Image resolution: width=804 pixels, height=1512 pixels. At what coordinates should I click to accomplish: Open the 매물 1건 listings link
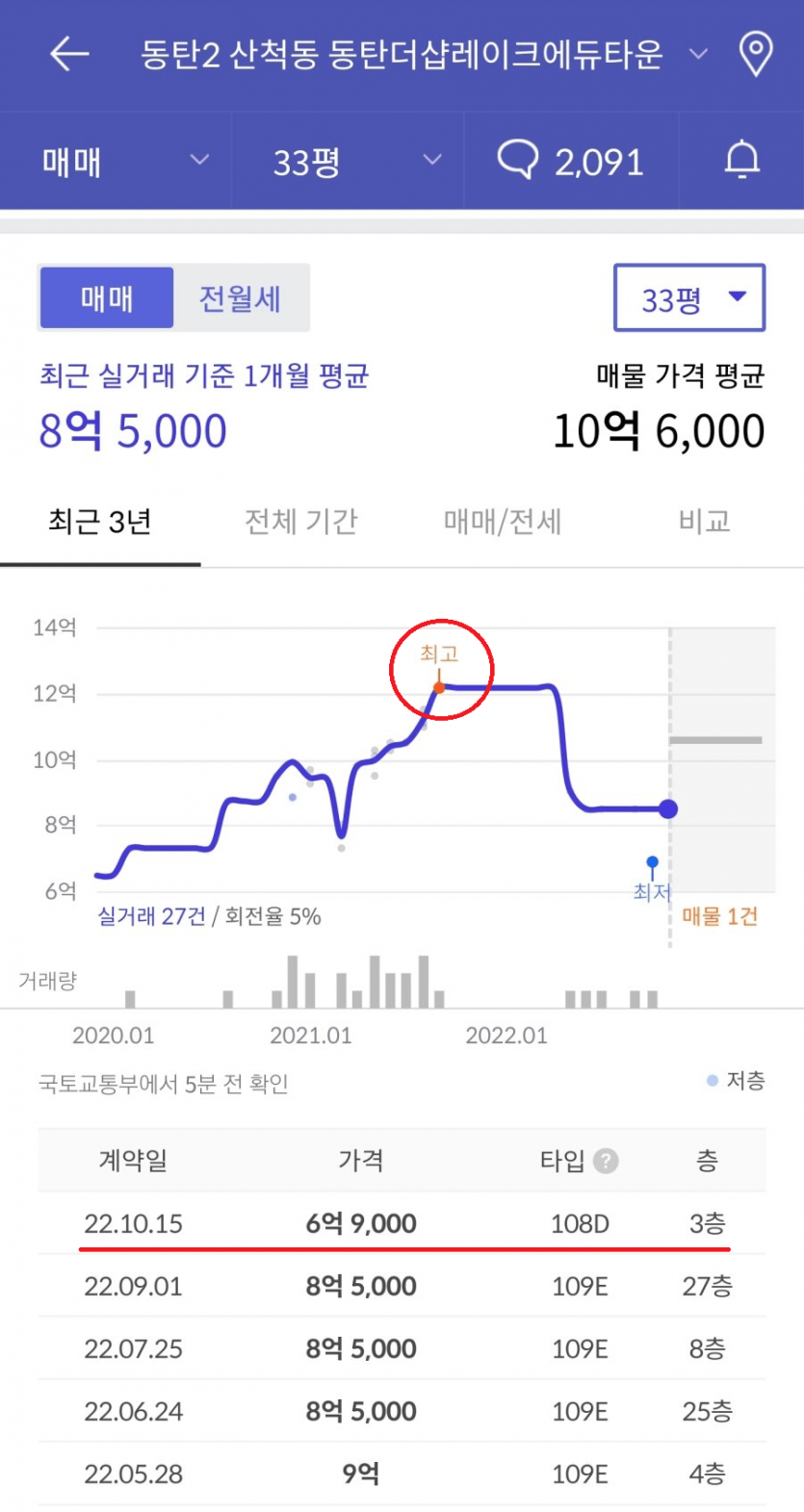pos(720,916)
